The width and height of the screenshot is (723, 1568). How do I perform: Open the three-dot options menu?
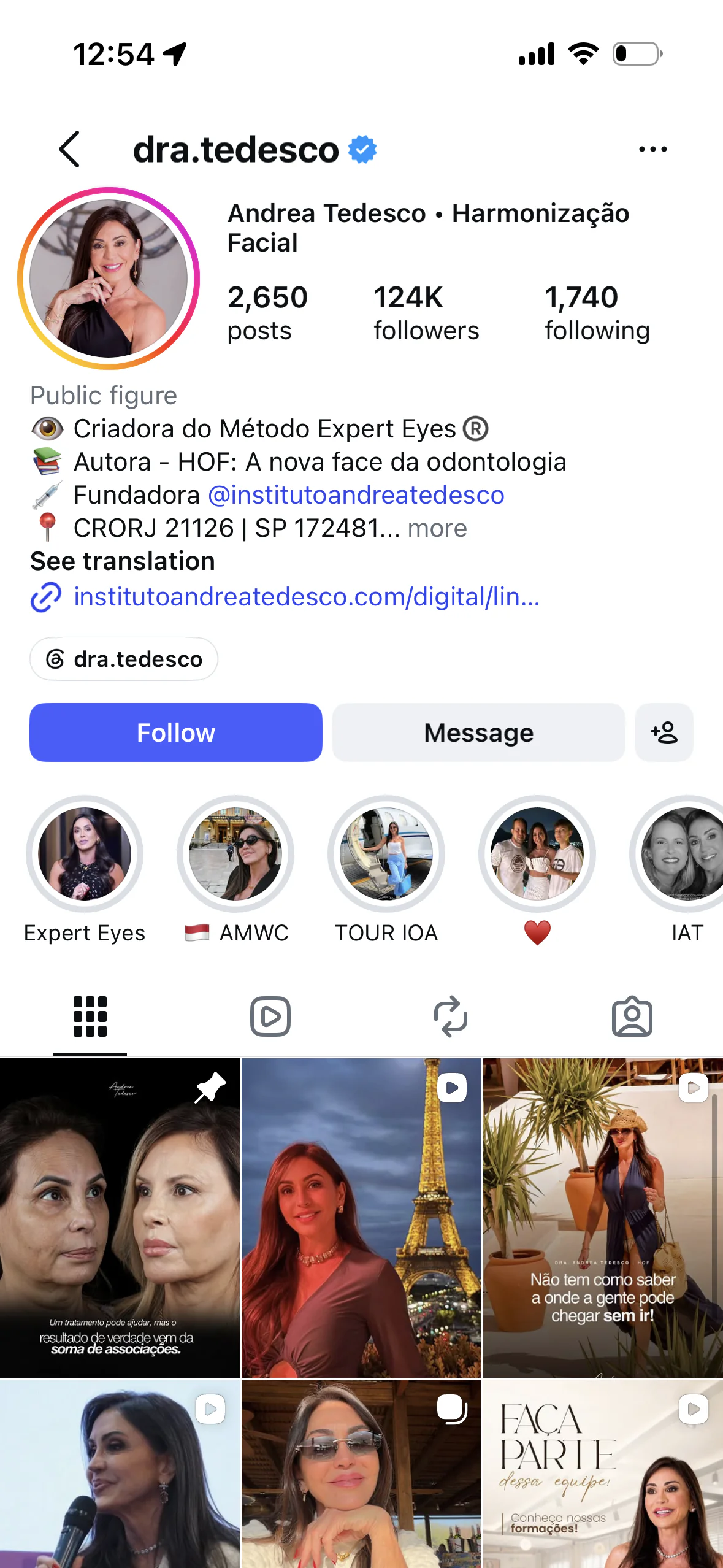(x=652, y=149)
